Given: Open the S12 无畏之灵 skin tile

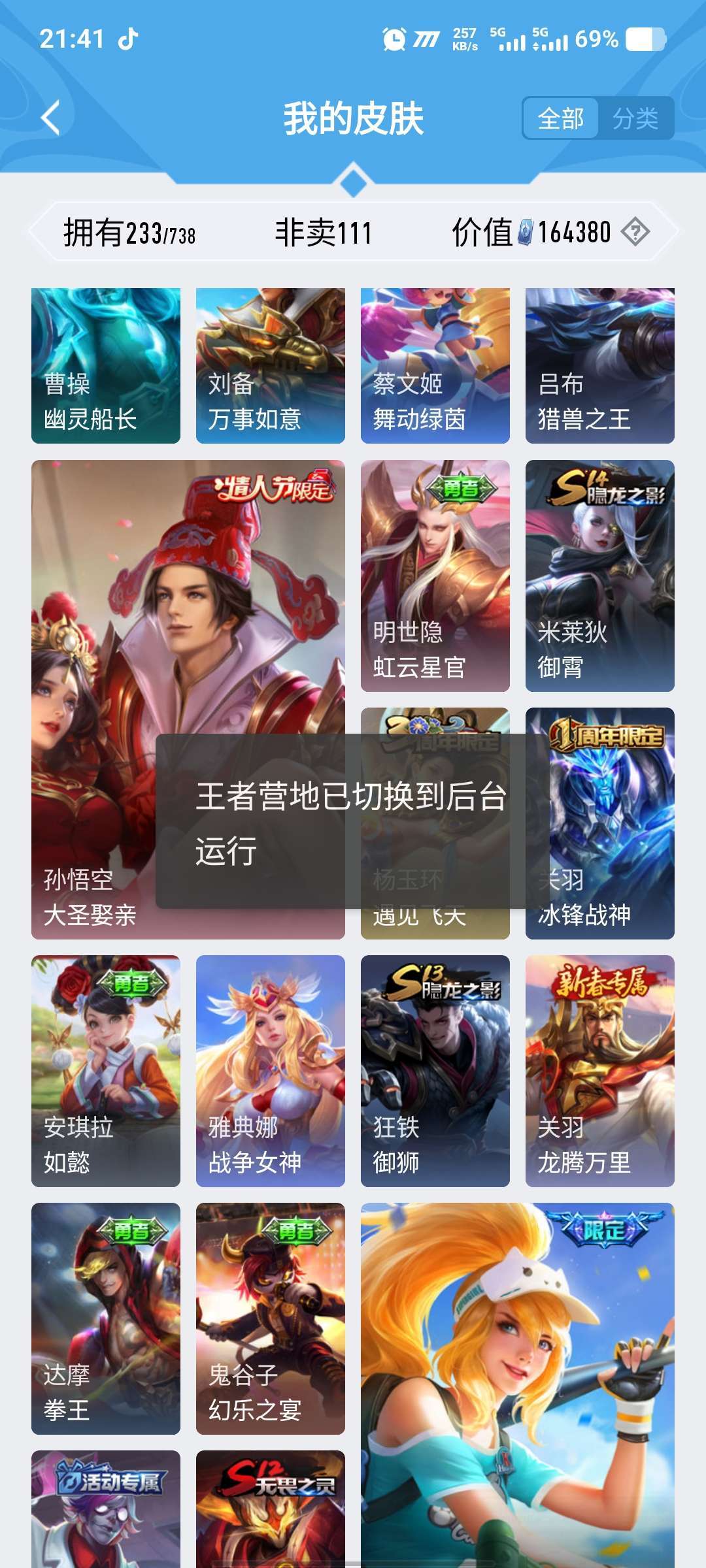Looking at the screenshot, I should pos(271,1509).
